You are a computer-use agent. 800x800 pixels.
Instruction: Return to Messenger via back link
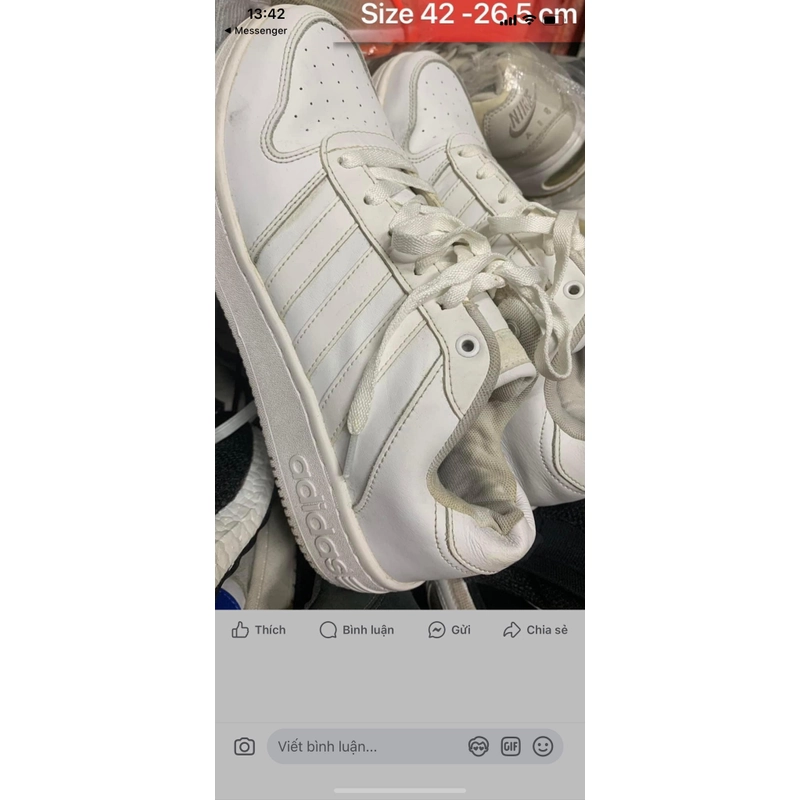(256, 31)
